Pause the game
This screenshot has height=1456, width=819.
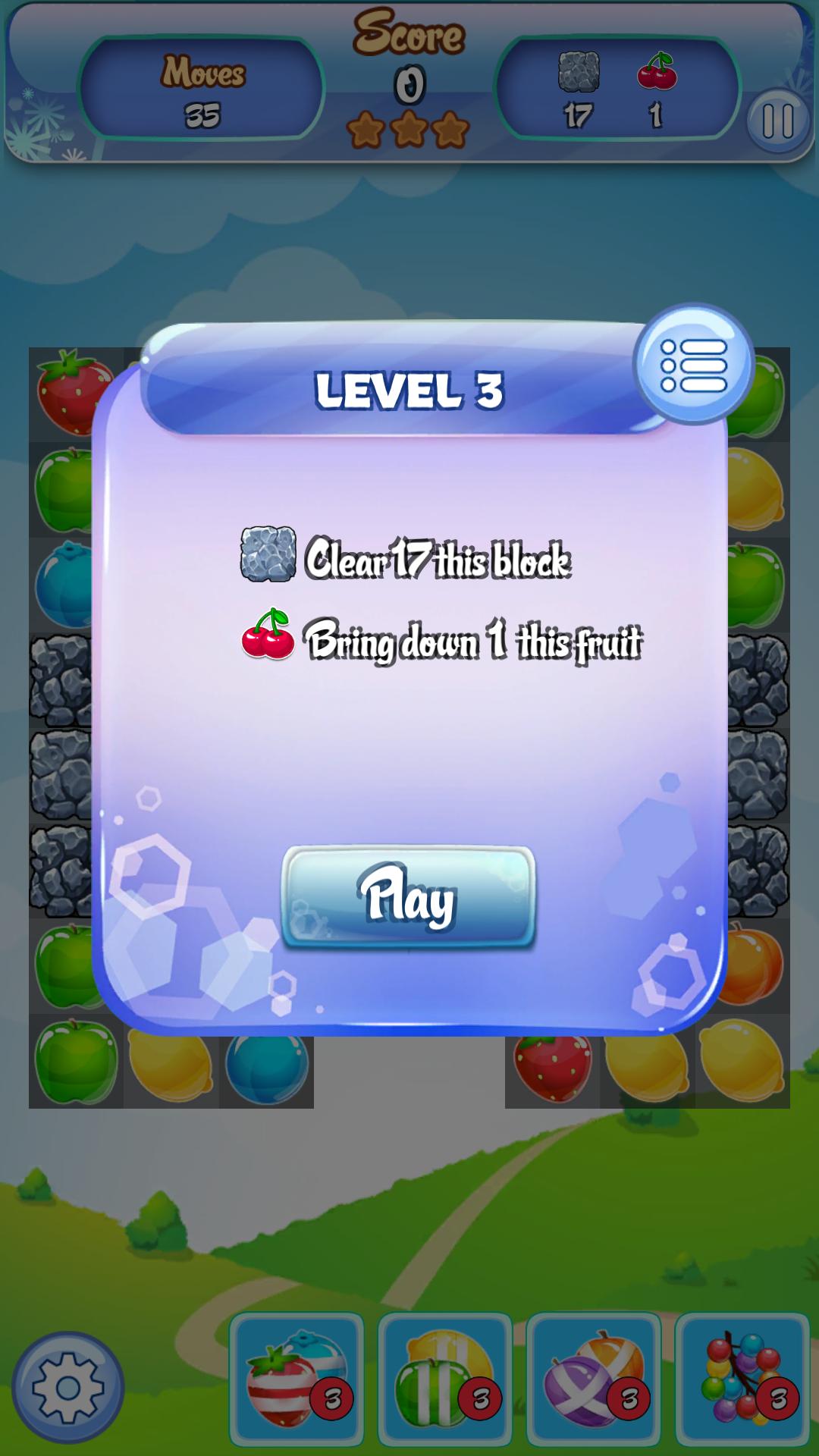[x=777, y=121]
